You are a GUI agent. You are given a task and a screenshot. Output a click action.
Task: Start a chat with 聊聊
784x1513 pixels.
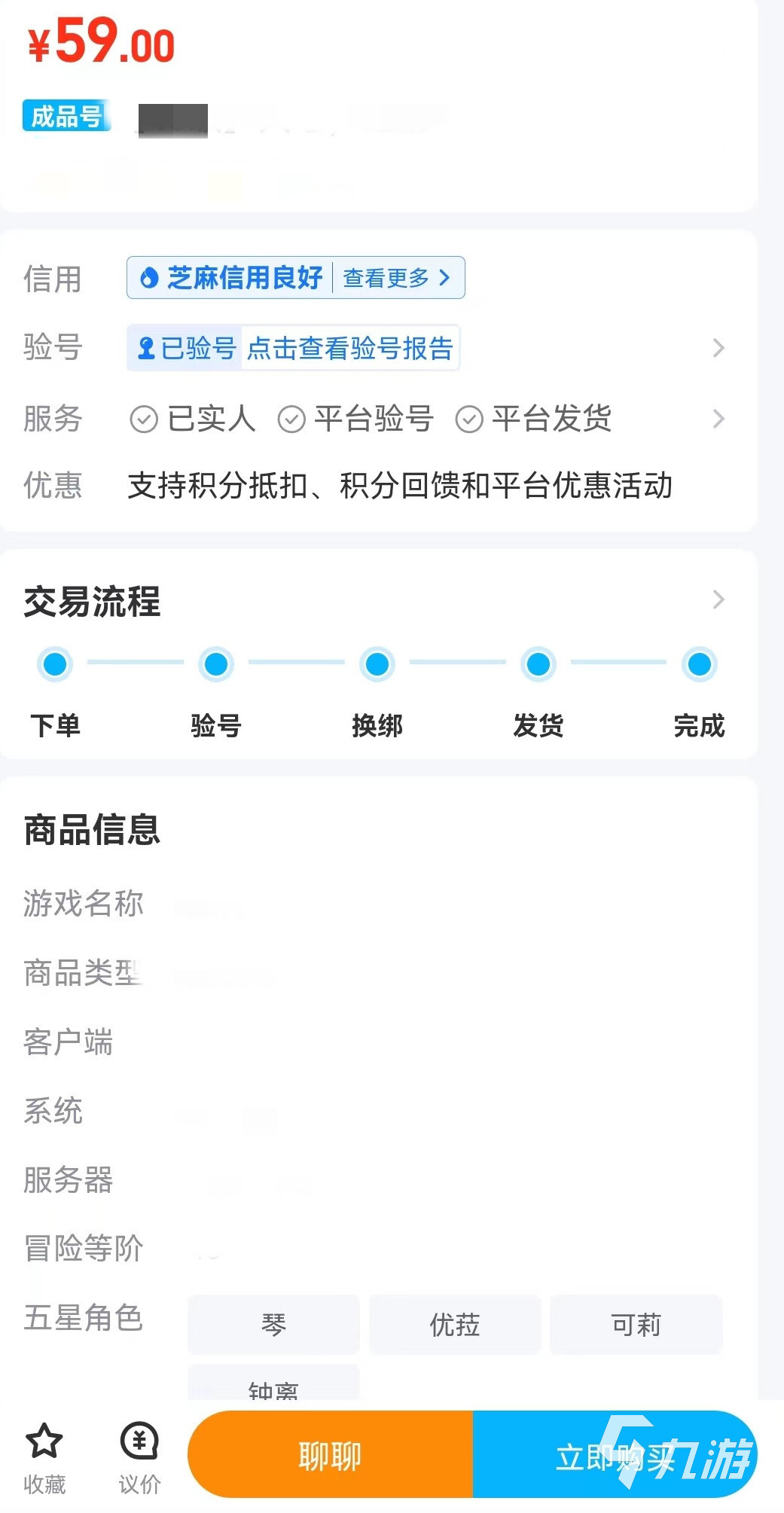tap(330, 1455)
